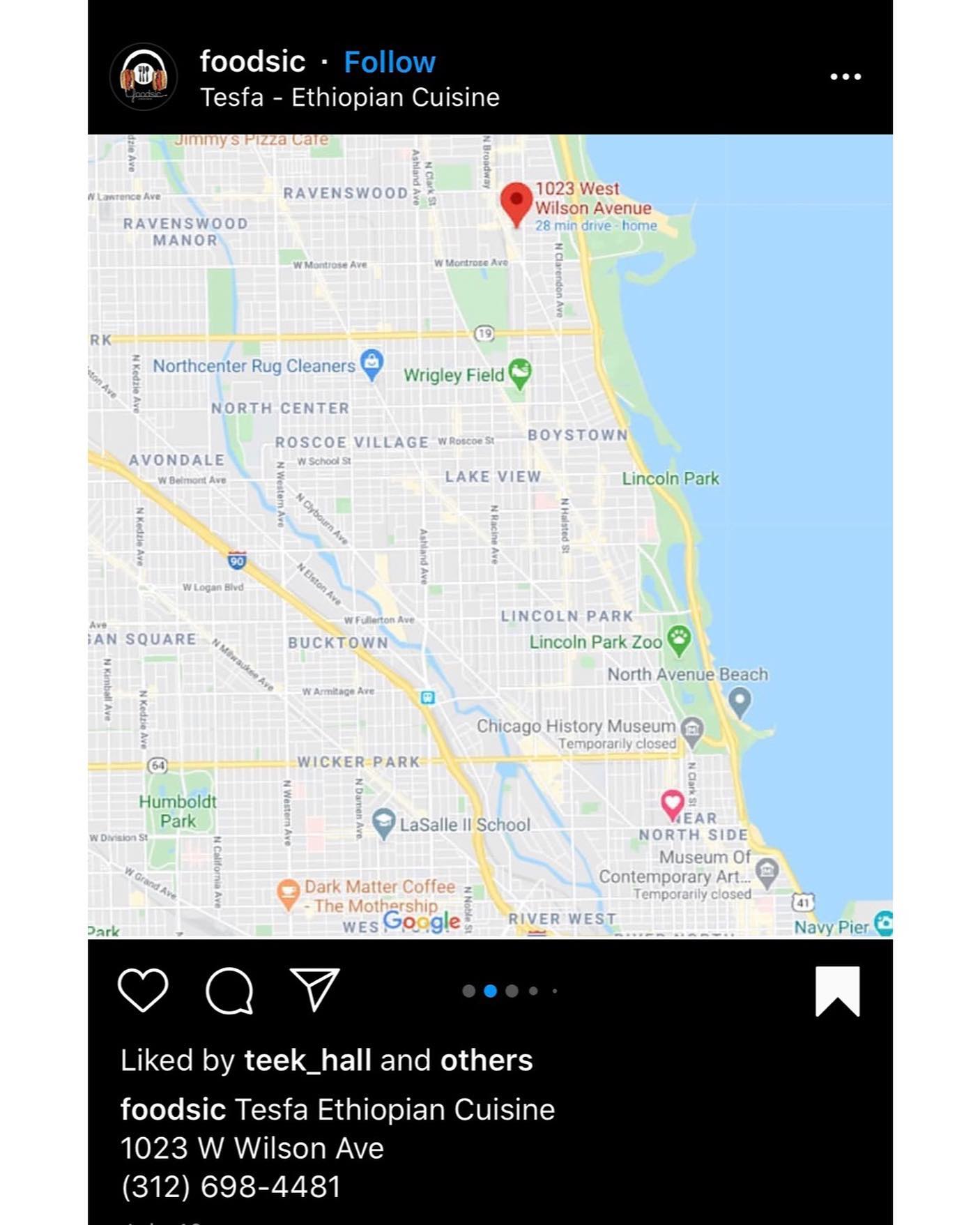View others who liked the post
The image size is (980, 1225).
[x=486, y=1060]
